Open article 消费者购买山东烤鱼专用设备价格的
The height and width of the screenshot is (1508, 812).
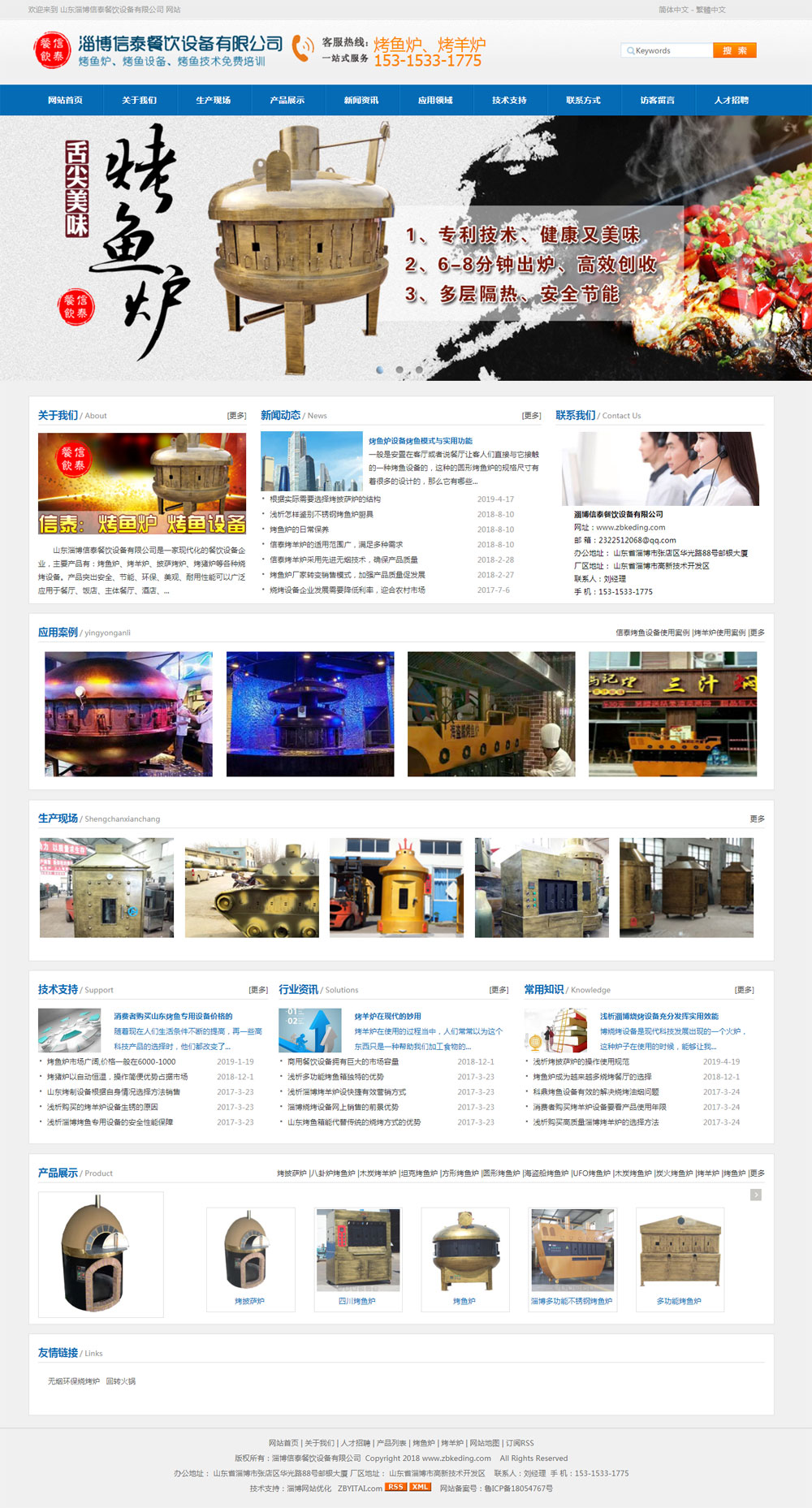point(173,1016)
